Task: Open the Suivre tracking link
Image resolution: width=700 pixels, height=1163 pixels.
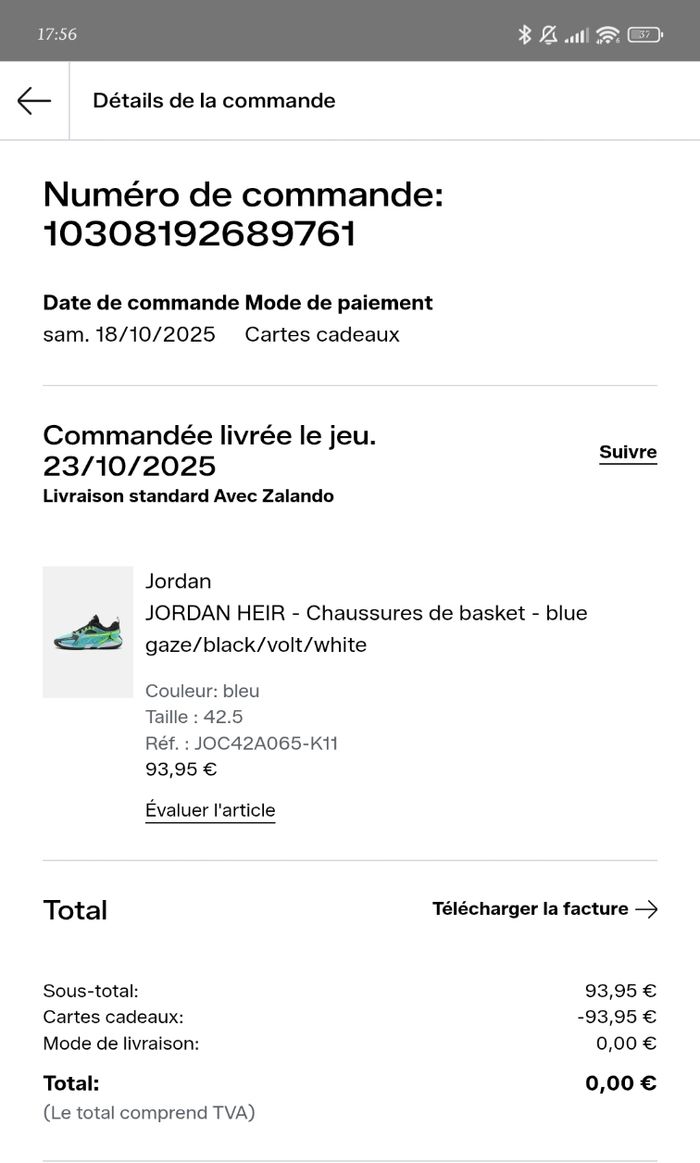Action: 627,452
